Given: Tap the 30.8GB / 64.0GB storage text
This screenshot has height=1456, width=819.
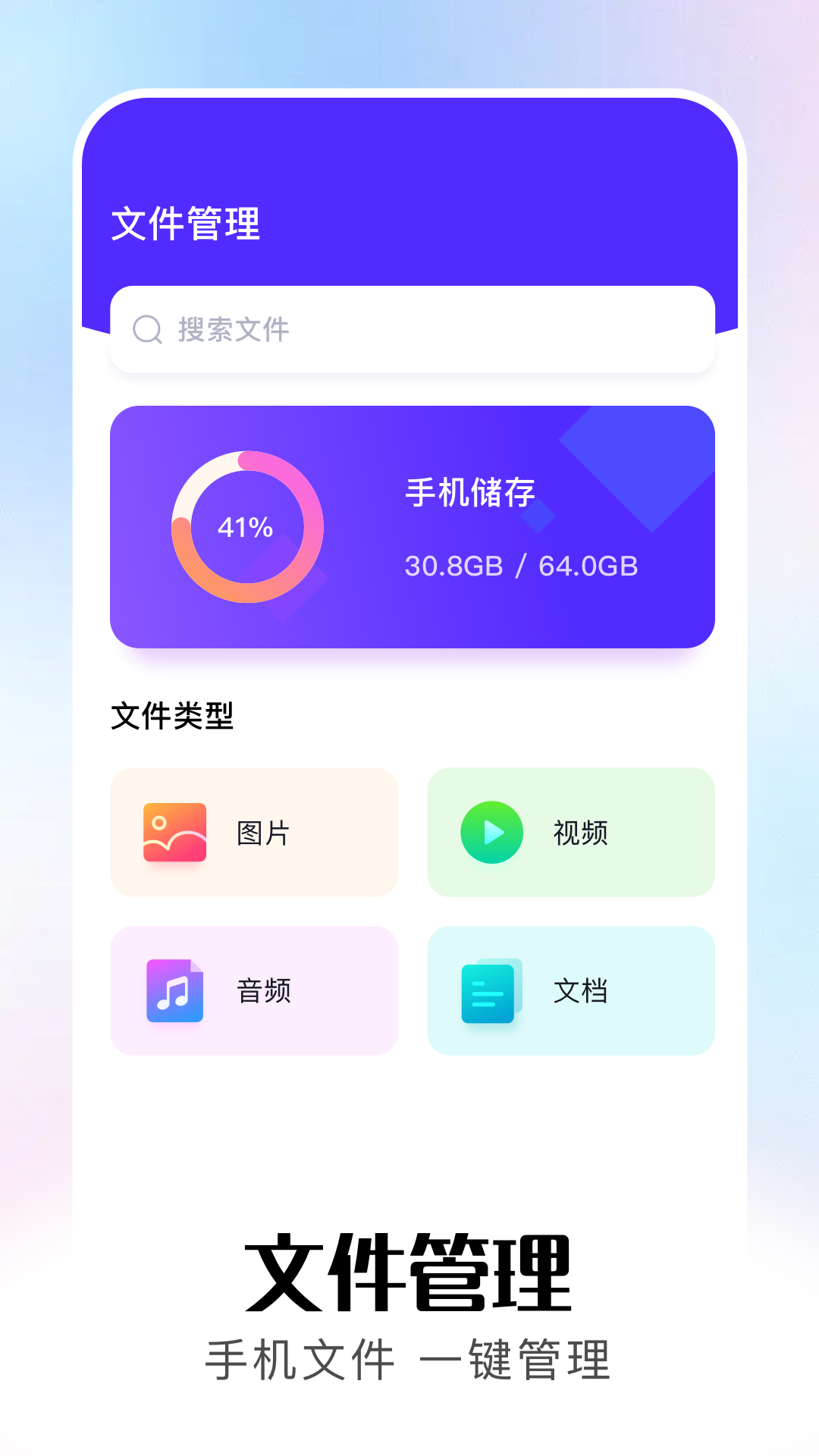Looking at the screenshot, I should pyautogui.click(x=520, y=566).
